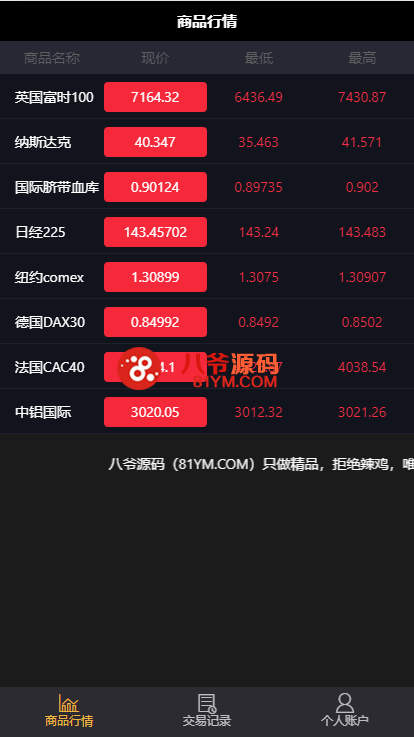Open the 纽约comex row
Viewport: 414px width, 737px height.
pyautogui.click(x=207, y=277)
